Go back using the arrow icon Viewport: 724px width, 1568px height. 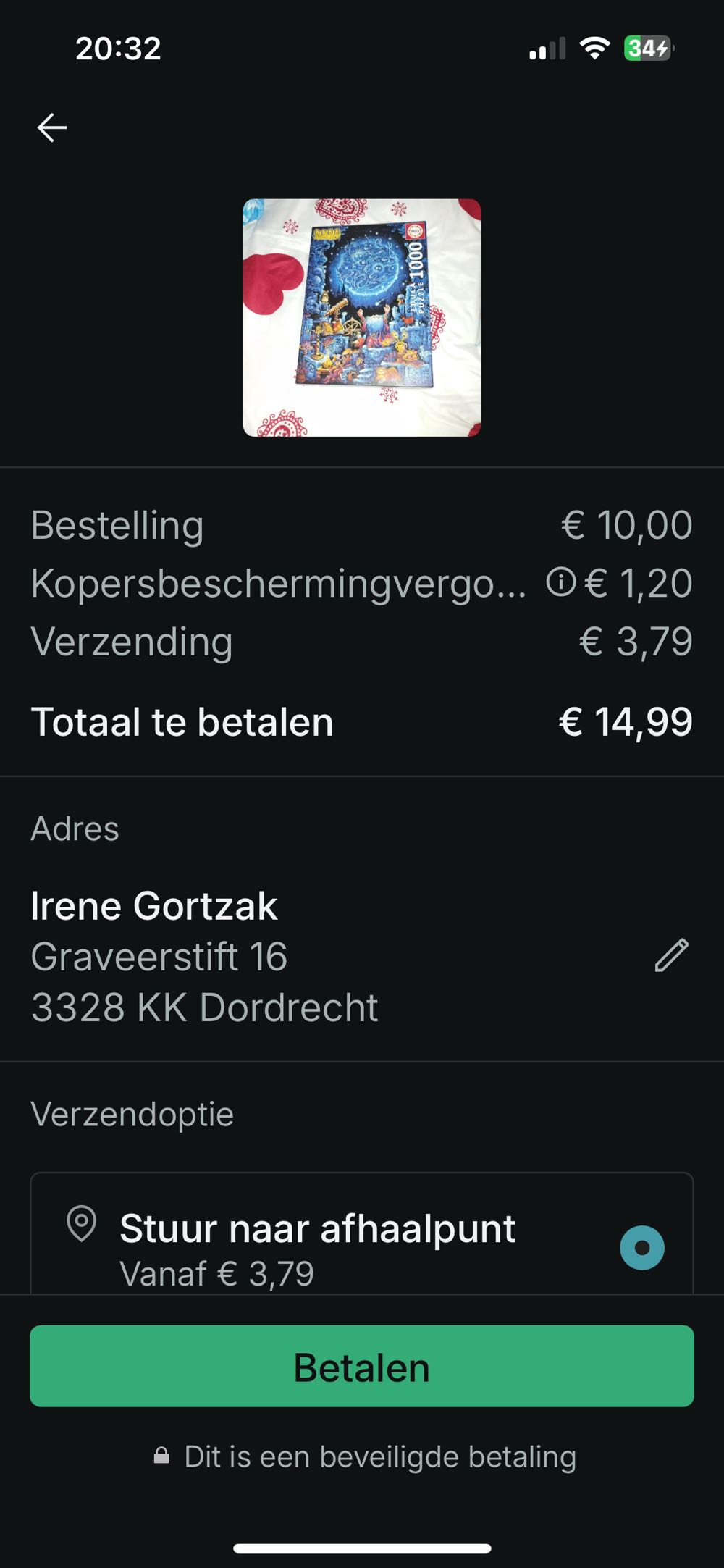52,127
